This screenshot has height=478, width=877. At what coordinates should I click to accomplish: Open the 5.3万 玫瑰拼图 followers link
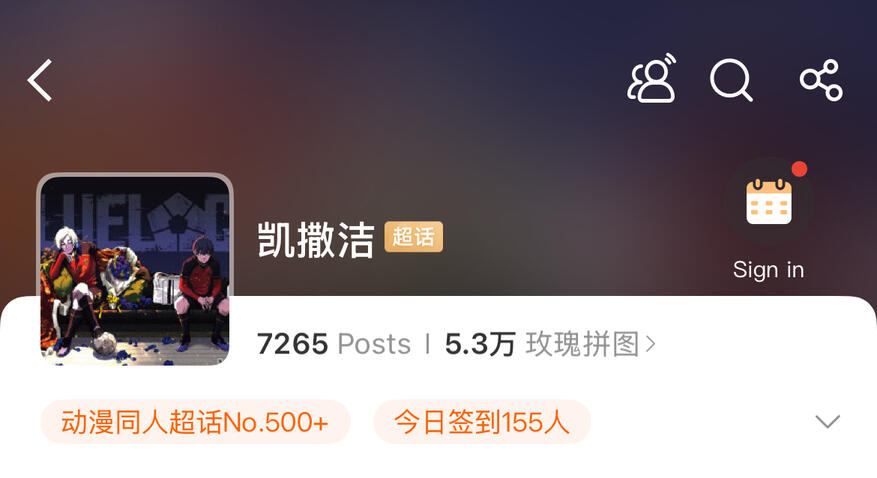click(550, 345)
